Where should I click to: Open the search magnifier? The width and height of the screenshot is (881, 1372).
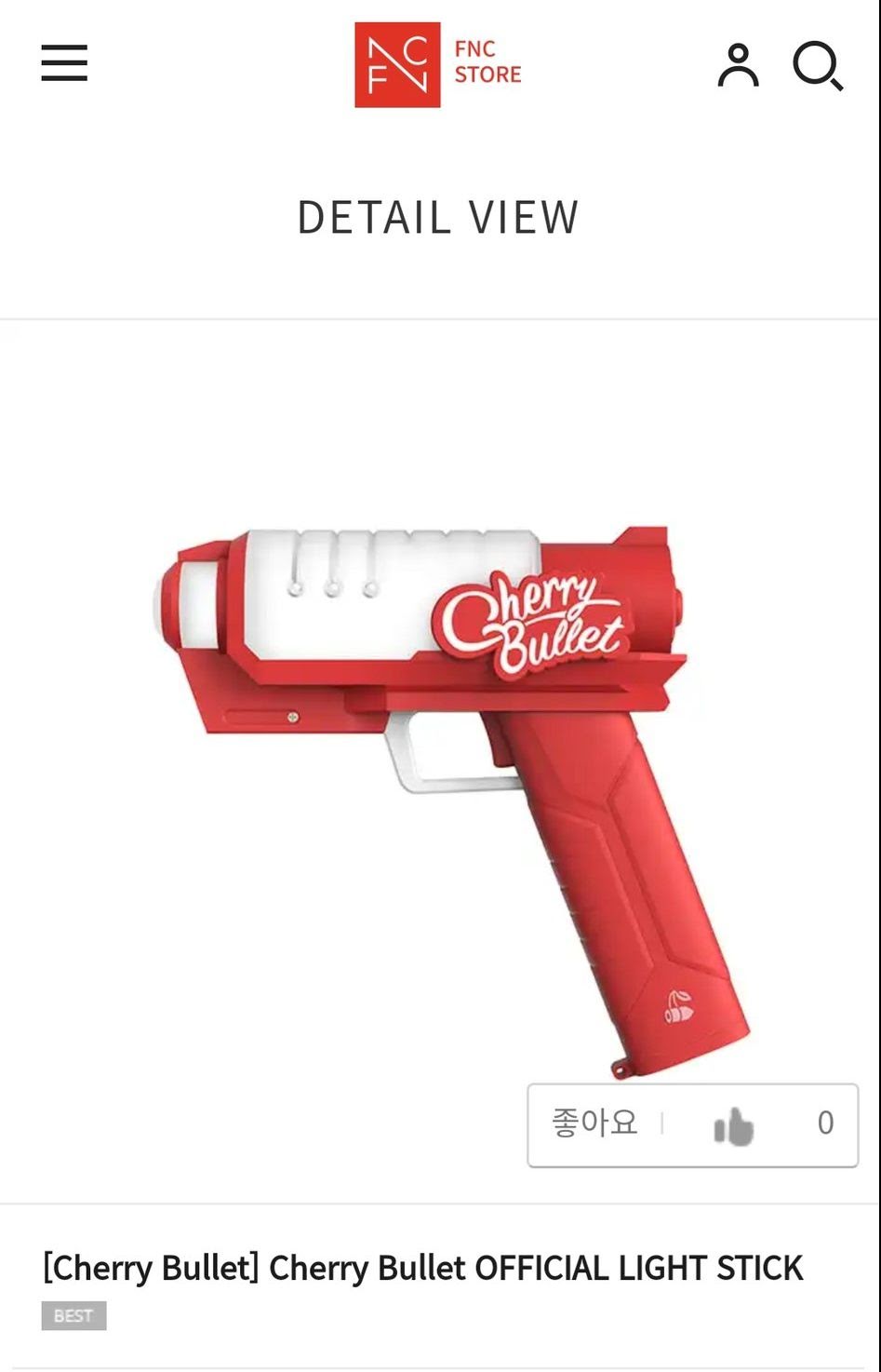(818, 66)
